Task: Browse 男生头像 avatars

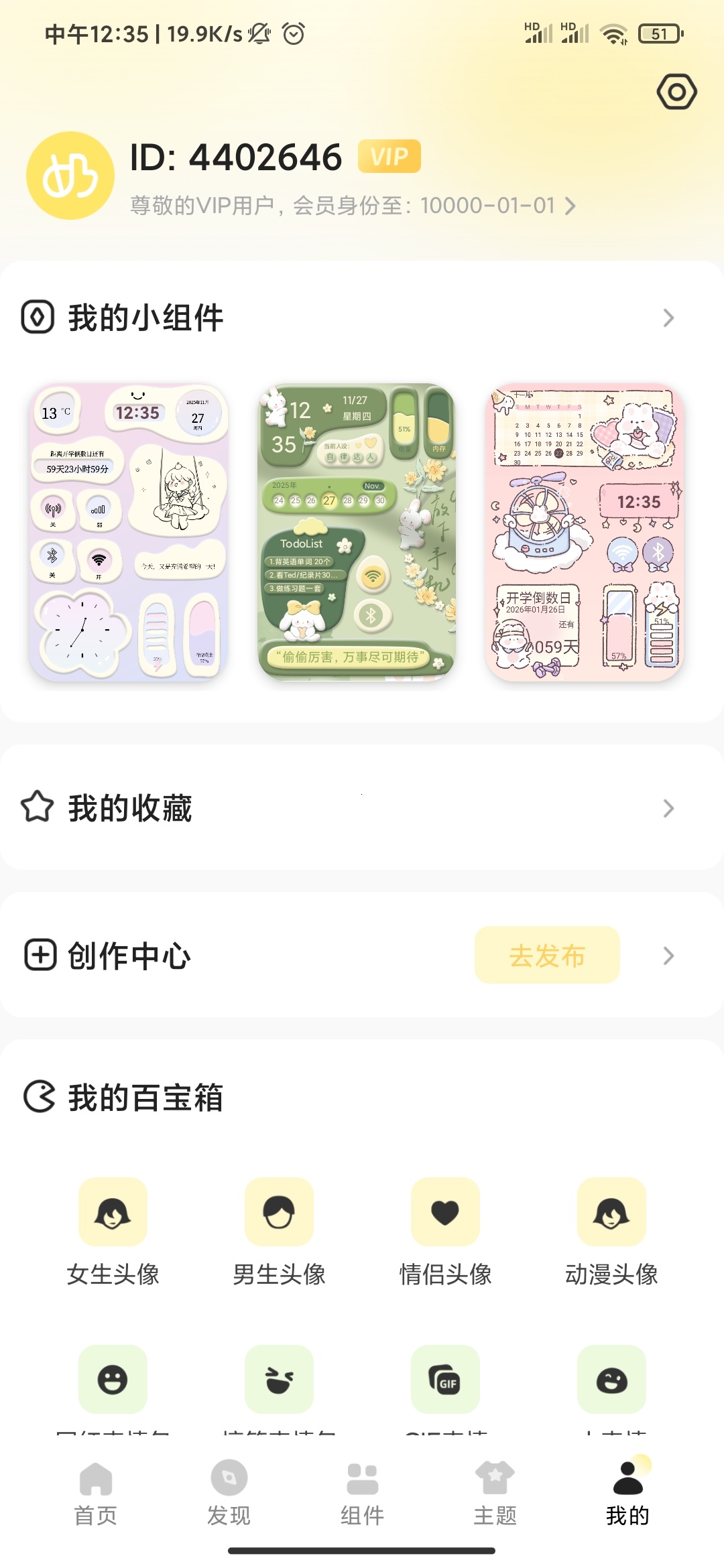Action: point(279,1233)
